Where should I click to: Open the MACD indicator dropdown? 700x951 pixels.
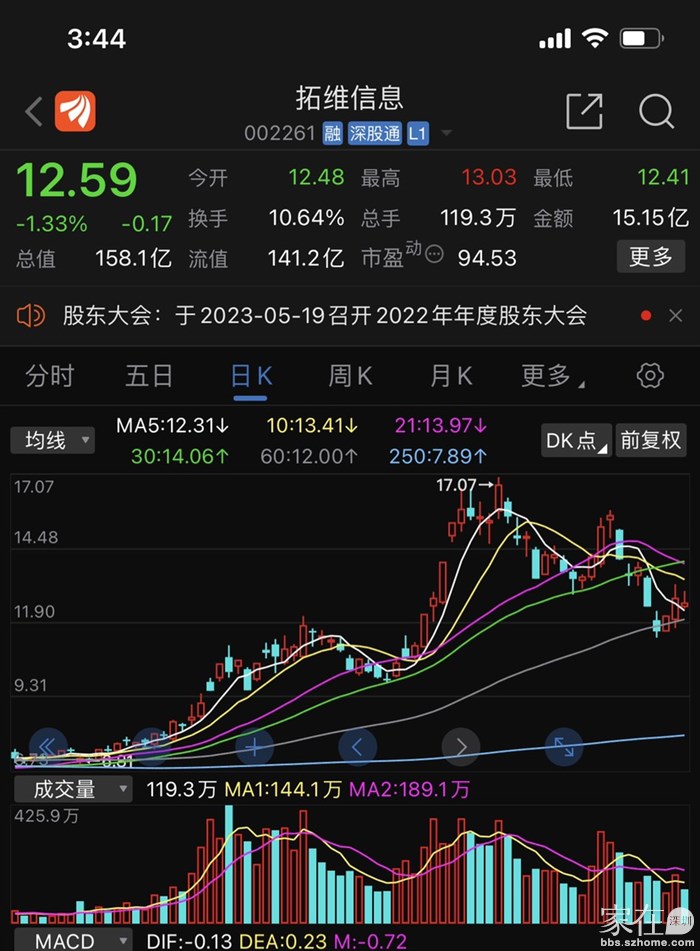coord(72,941)
